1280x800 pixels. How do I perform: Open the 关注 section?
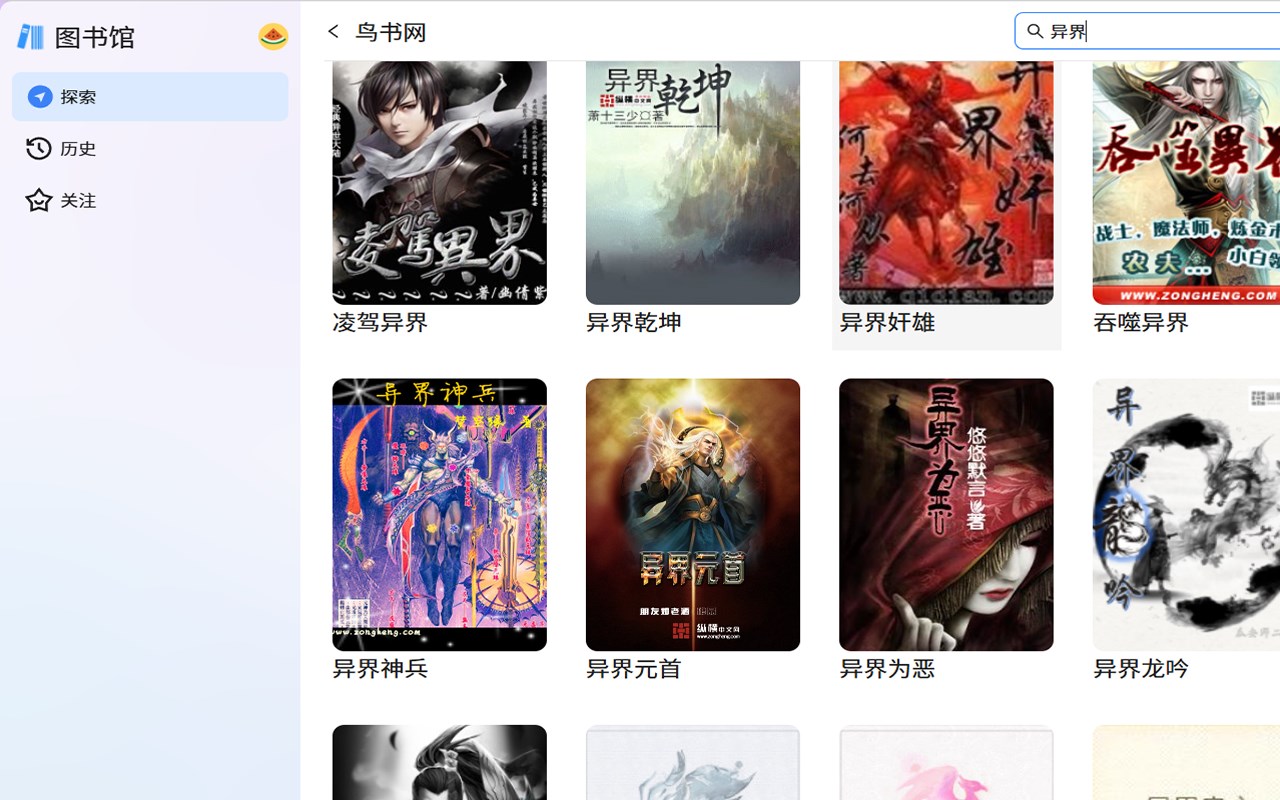(150, 201)
